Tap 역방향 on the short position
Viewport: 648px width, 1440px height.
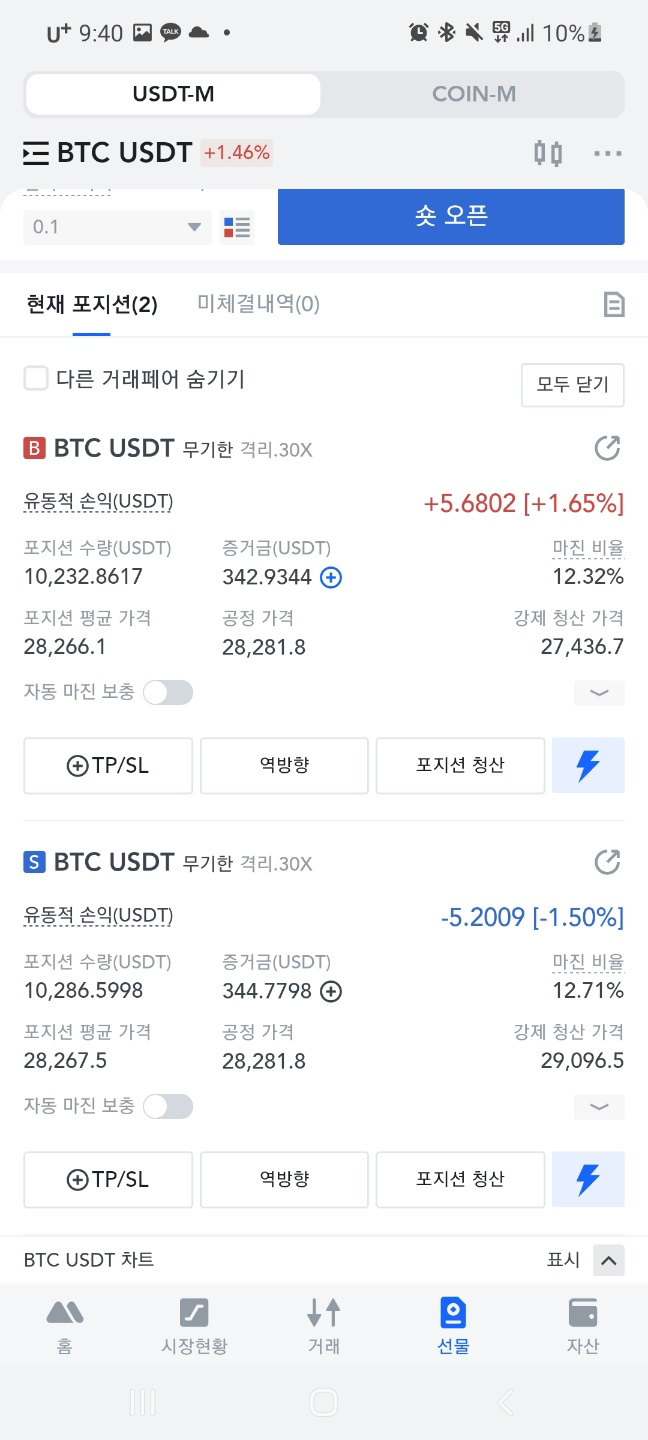pos(284,1180)
